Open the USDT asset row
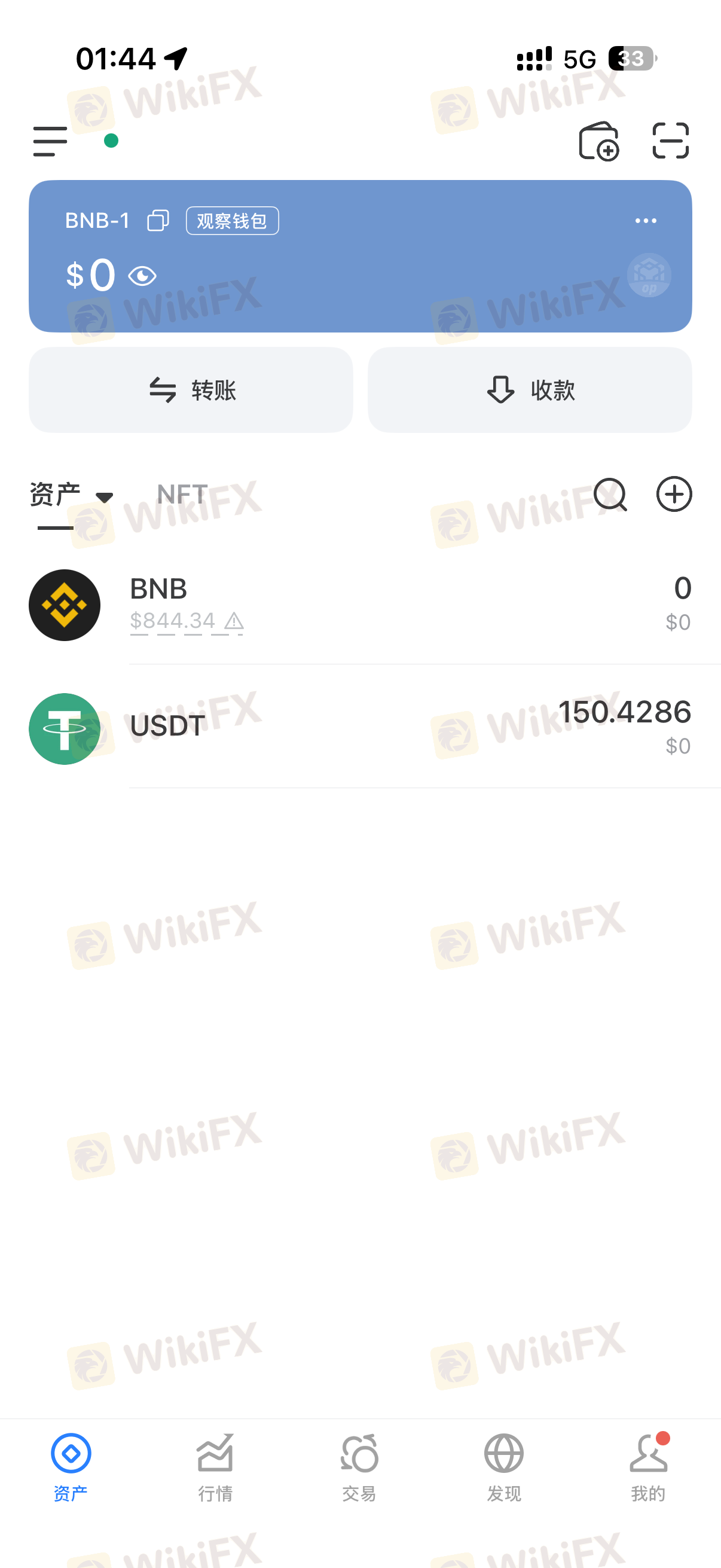 tap(360, 728)
